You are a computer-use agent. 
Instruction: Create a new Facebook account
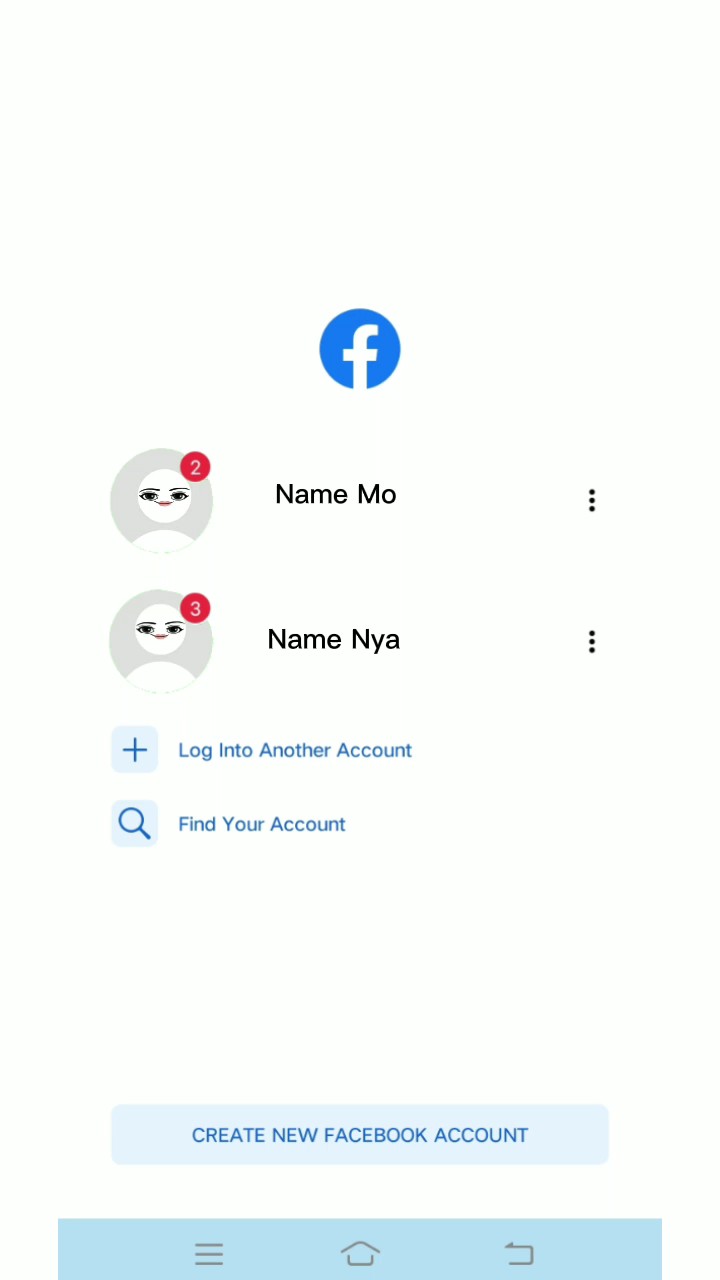pos(360,1135)
